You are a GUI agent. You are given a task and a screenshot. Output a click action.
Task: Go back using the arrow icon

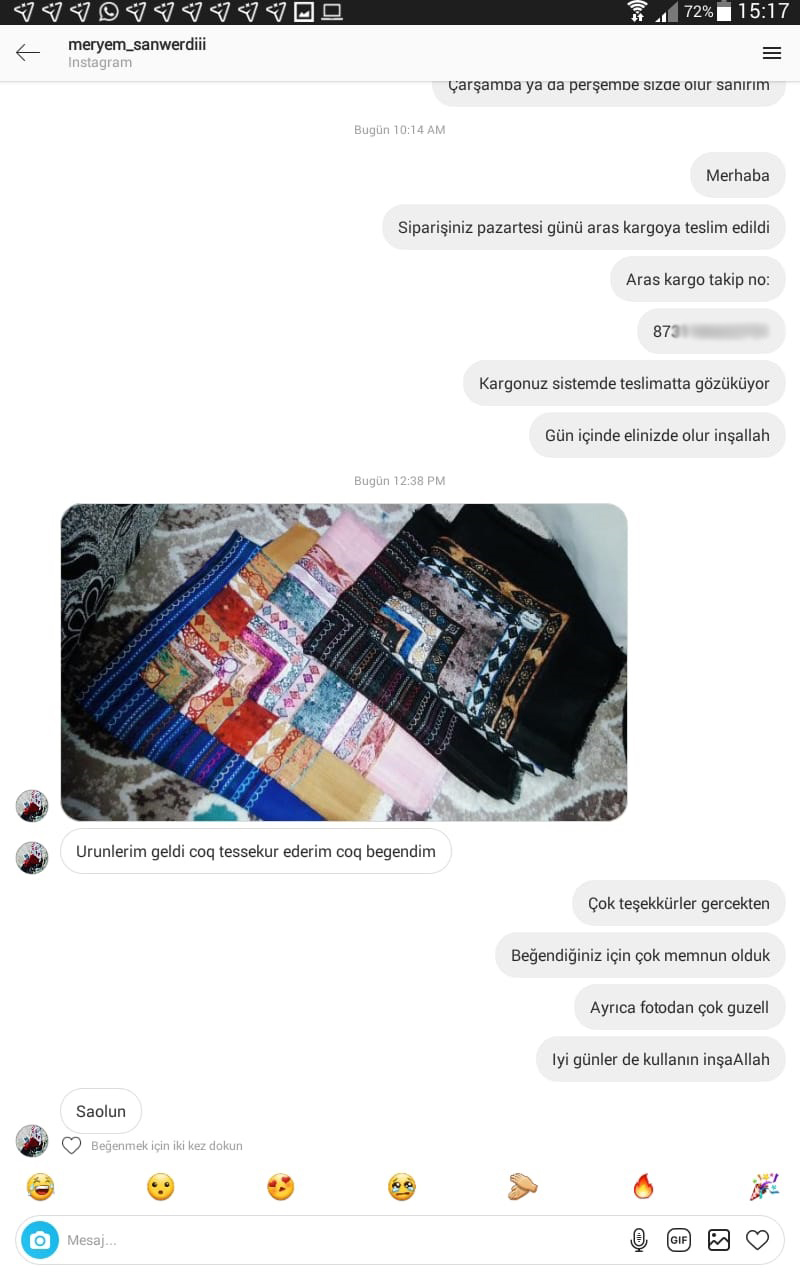click(28, 53)
